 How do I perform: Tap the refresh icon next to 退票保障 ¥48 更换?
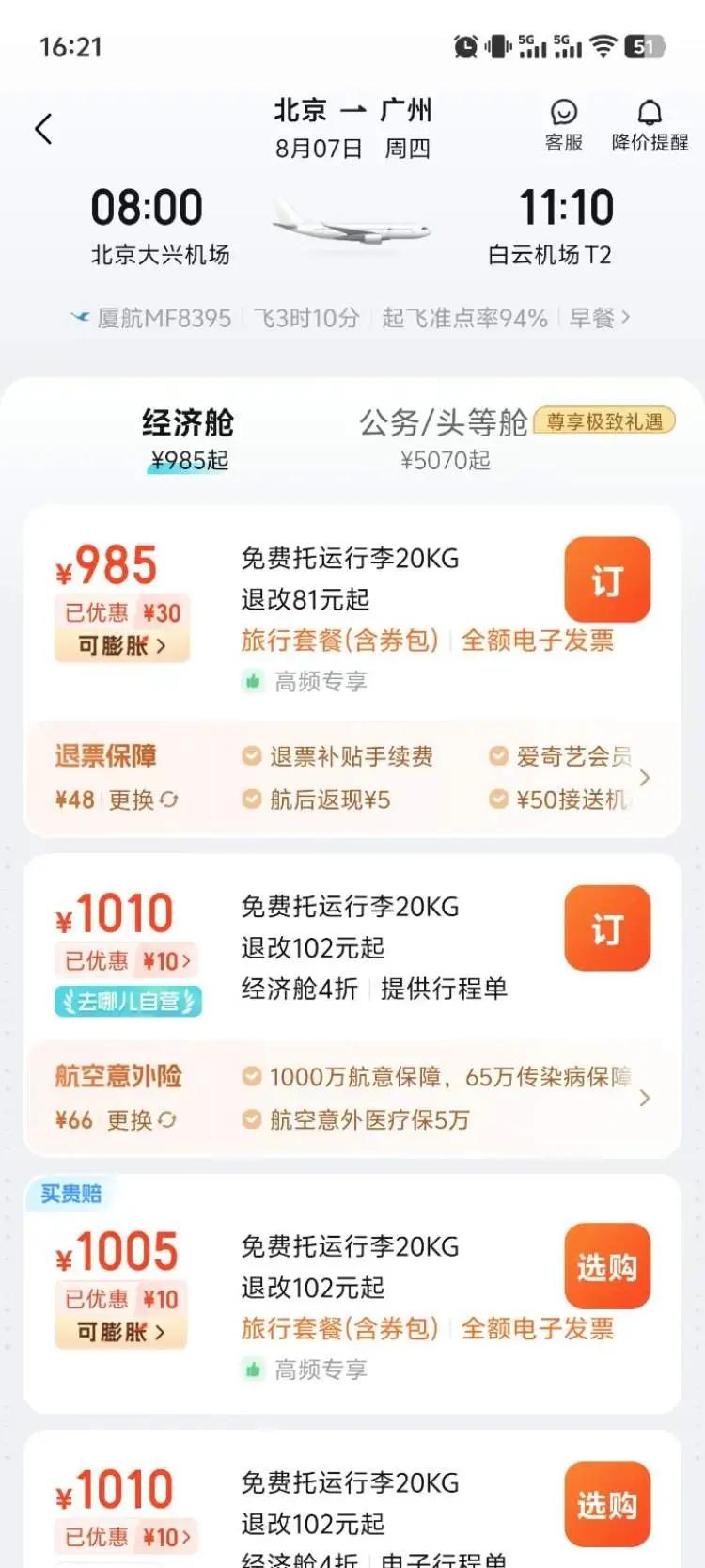[x=165, y=800]
